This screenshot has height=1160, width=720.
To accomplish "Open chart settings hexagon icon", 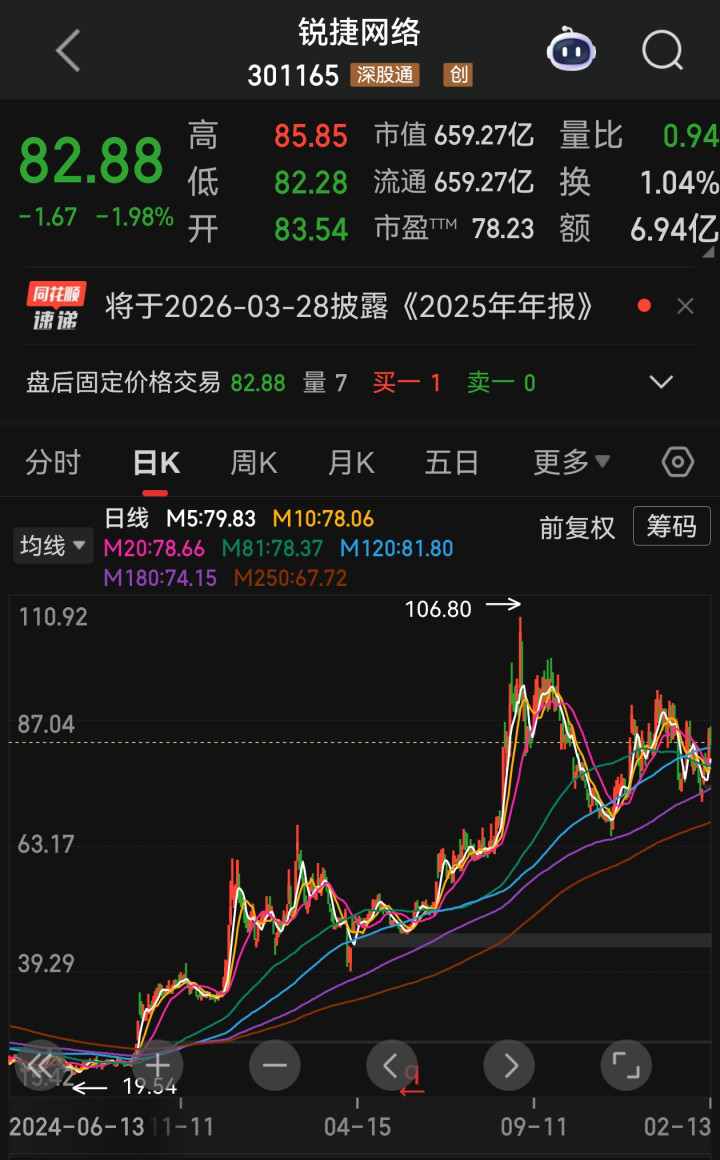I will tap(678, 462).
